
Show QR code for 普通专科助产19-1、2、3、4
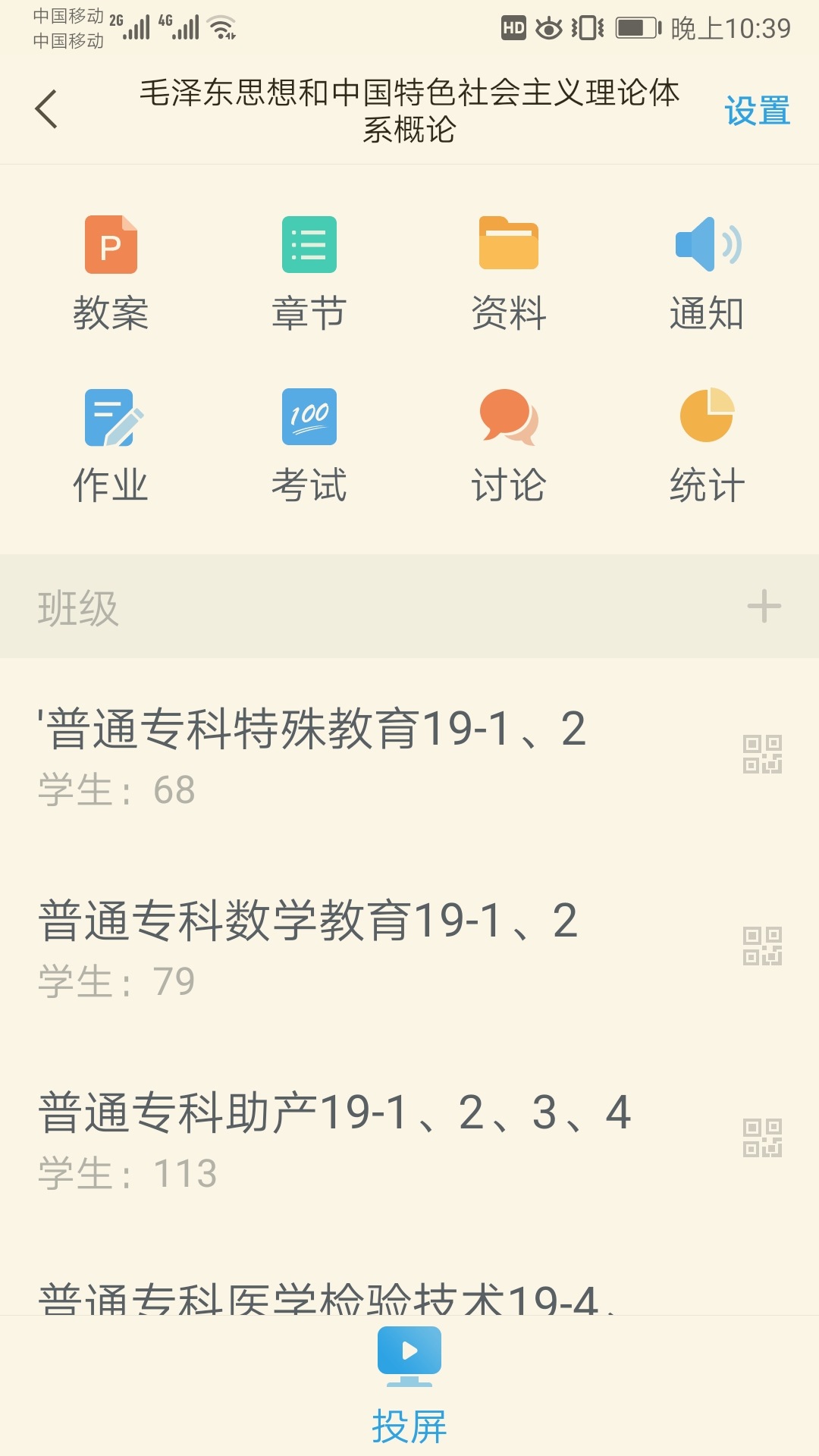[762, 1137]
